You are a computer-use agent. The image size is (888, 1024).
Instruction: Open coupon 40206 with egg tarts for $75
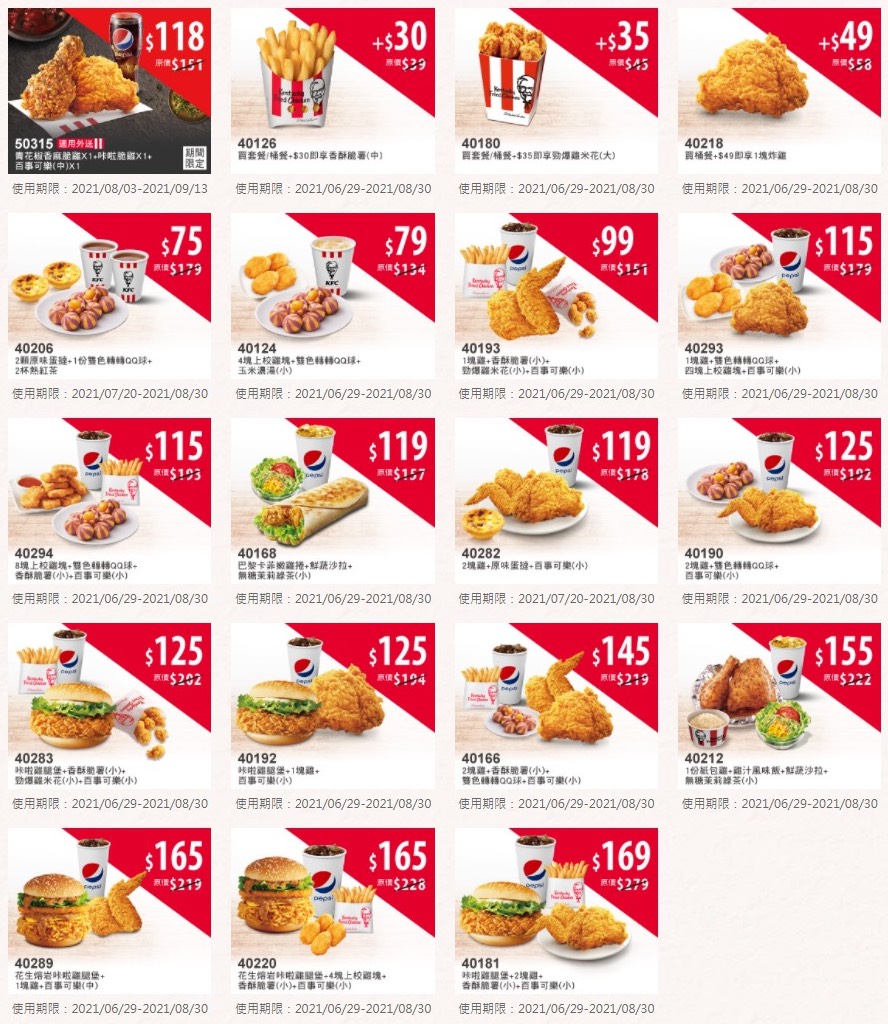[109, 296]
